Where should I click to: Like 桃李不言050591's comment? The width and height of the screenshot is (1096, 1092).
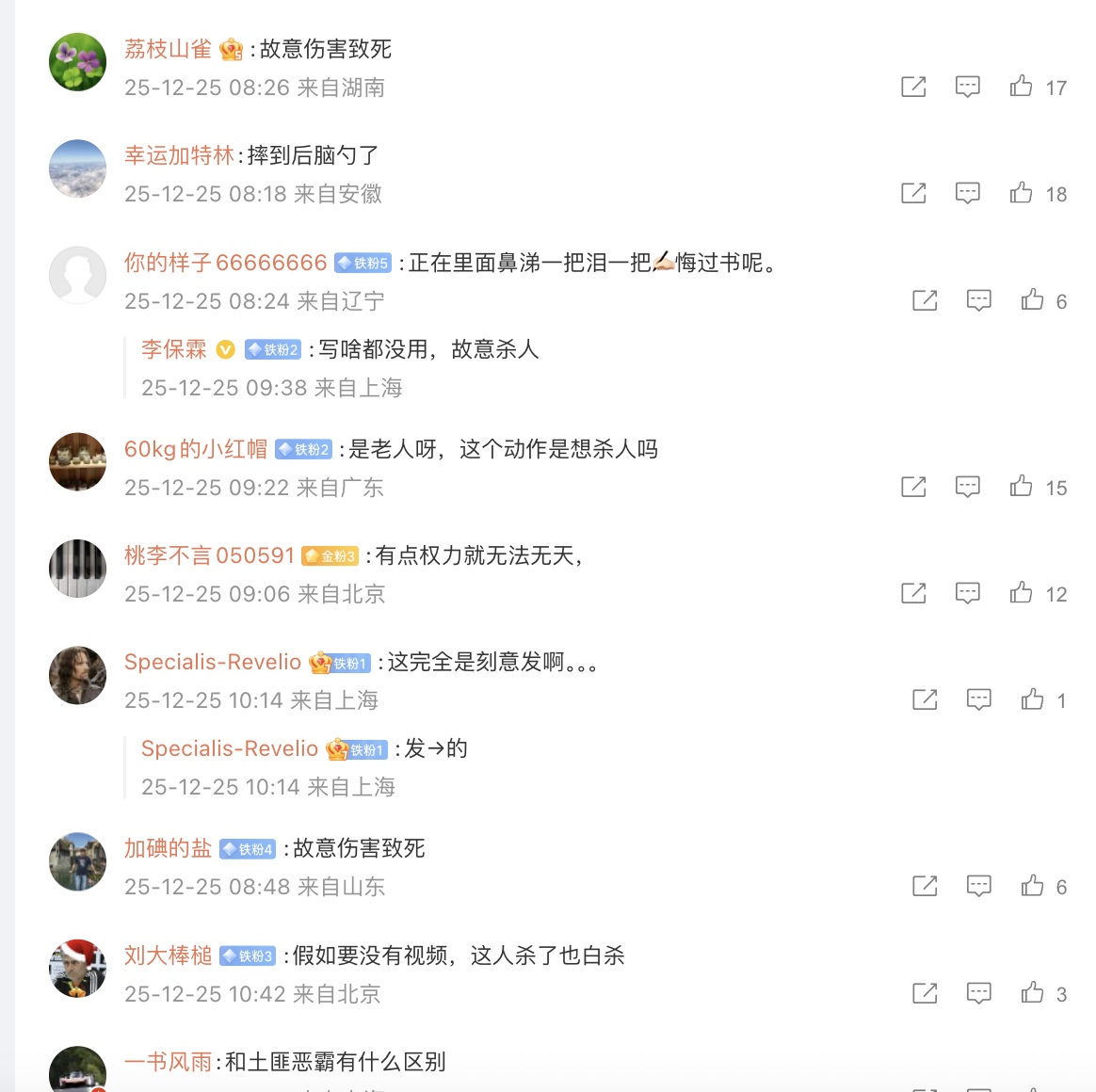[x=1022, y=593]
